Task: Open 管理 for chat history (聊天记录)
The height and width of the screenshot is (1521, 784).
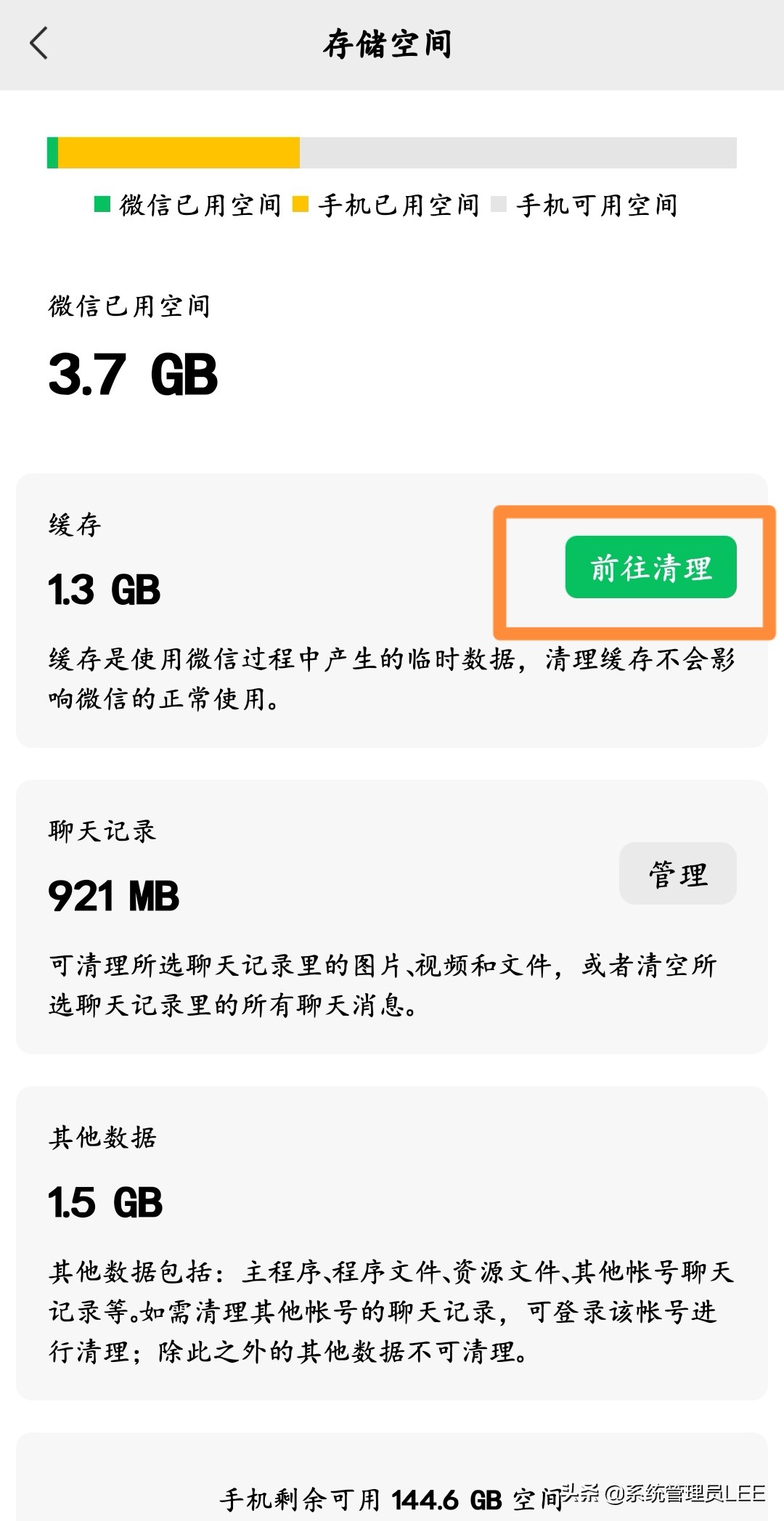Action: 677,874
